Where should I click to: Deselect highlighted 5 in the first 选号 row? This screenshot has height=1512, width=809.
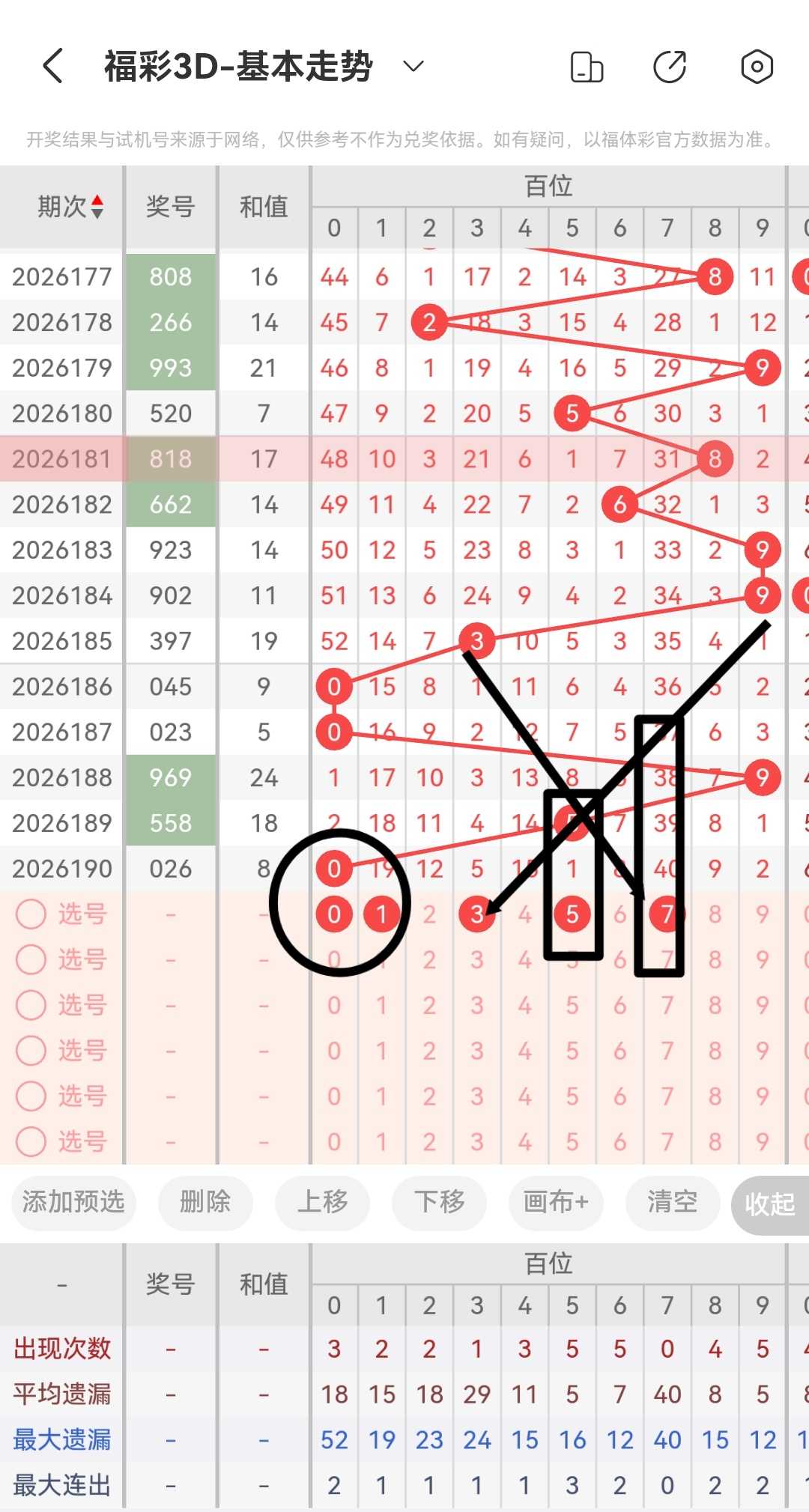[572, 914]
